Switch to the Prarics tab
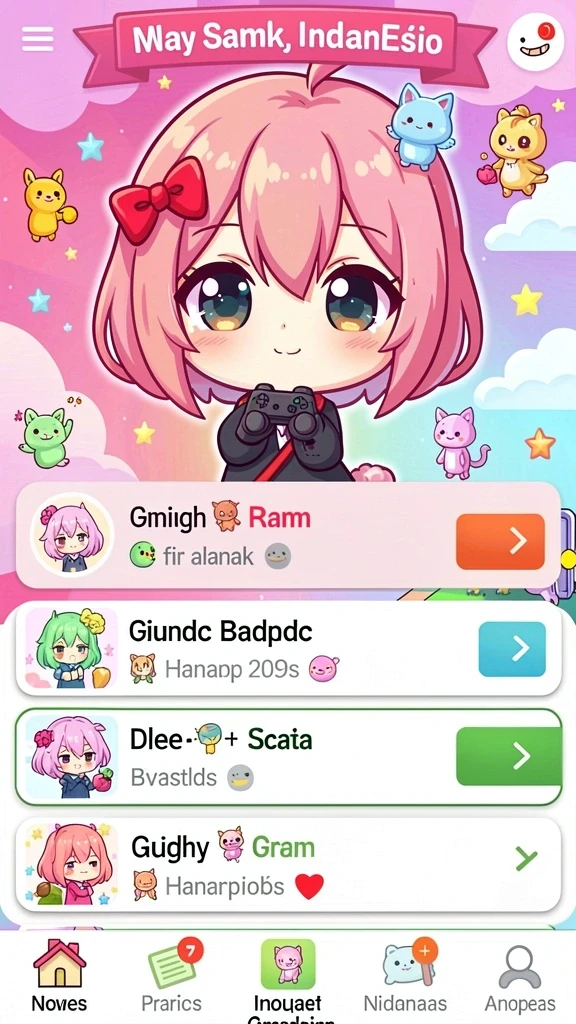The height and width of the screenshot is (1024, 576). 172,976
